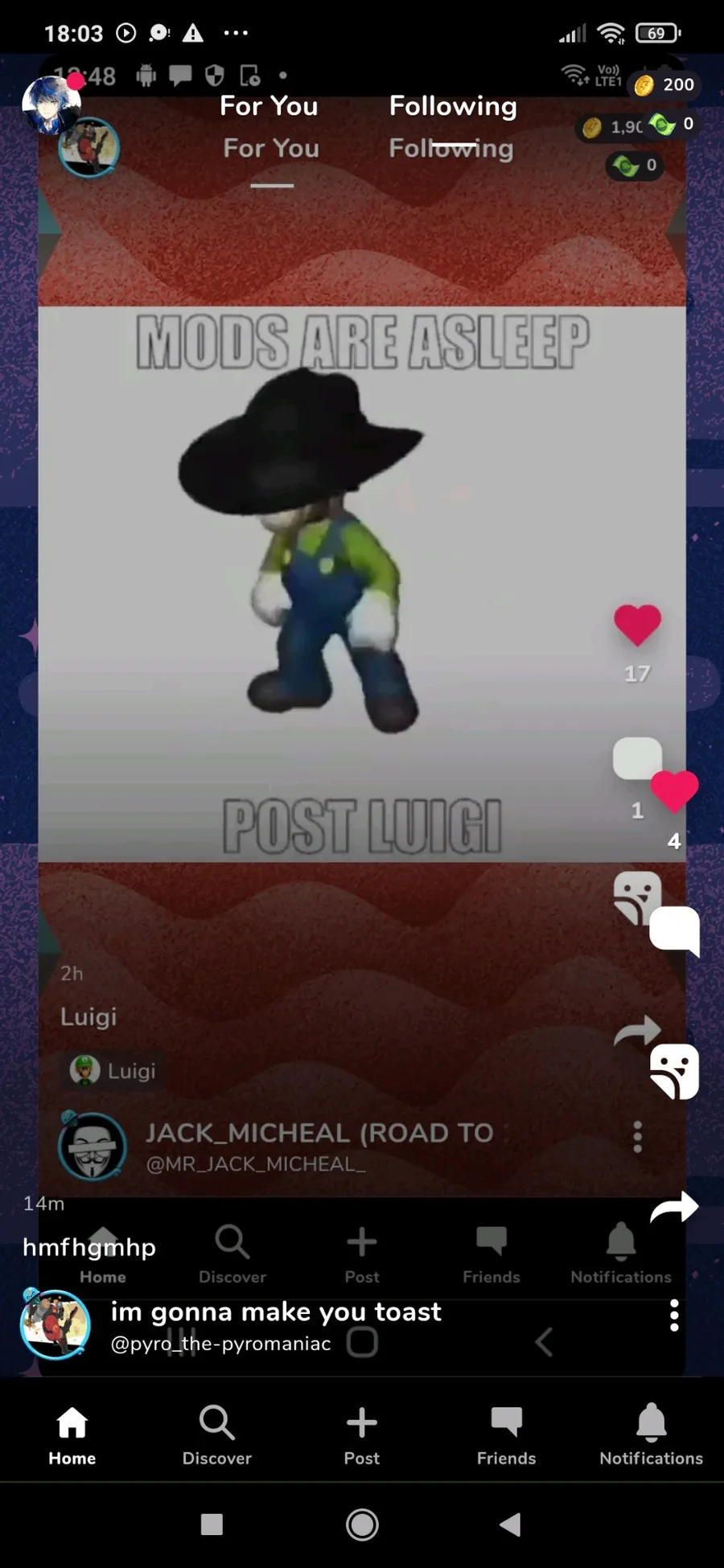
Task: Open overflow menu beside im gonna make you toast
Action: pyautogui.click(x=674, y=1316)
